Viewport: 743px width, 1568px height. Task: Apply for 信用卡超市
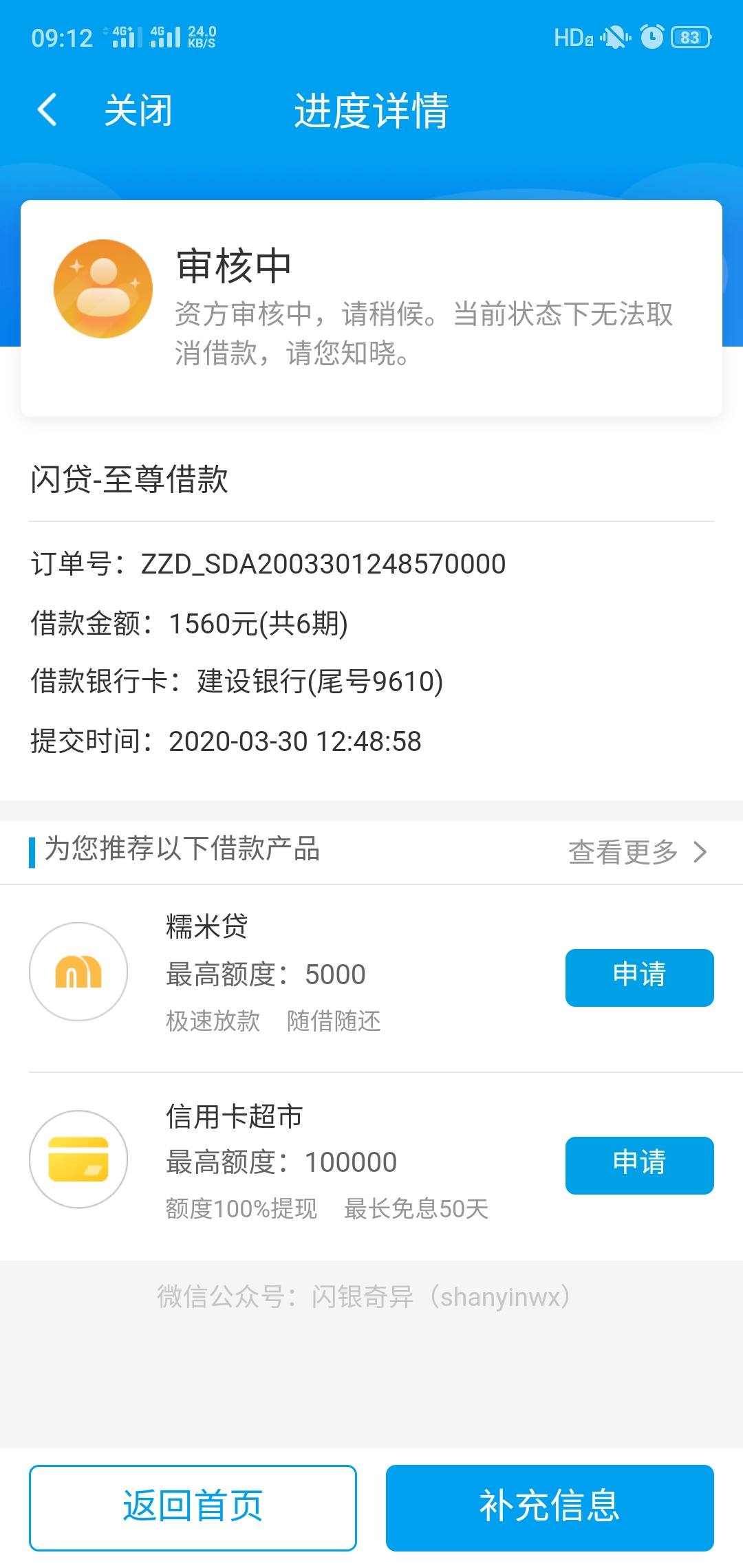pos(639,1165)
